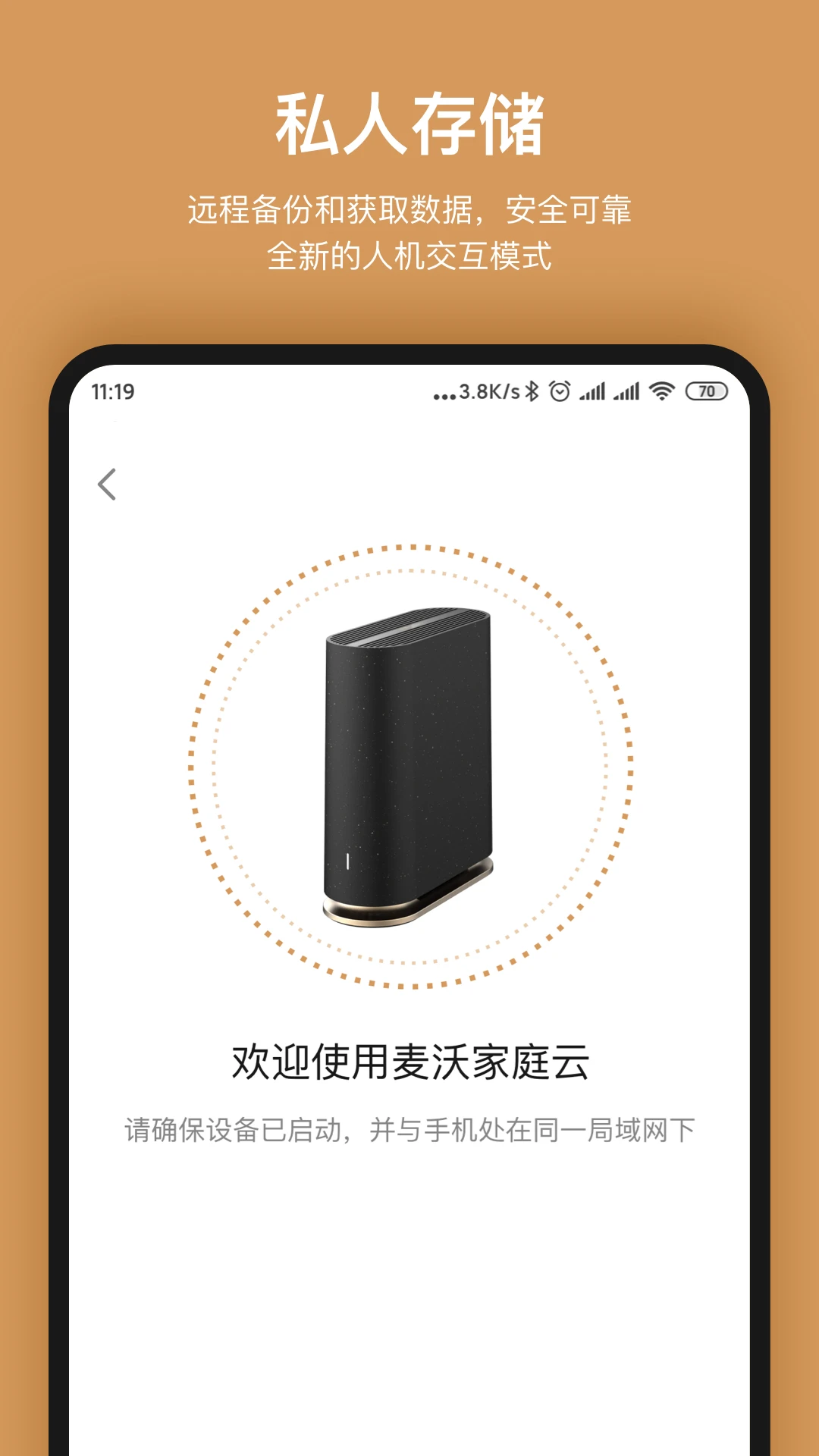Image resolution: width=819 pixels, height=1456 pixels.
Task: Tap the first cellular signal bars icon
Action: tap(594, 391)
